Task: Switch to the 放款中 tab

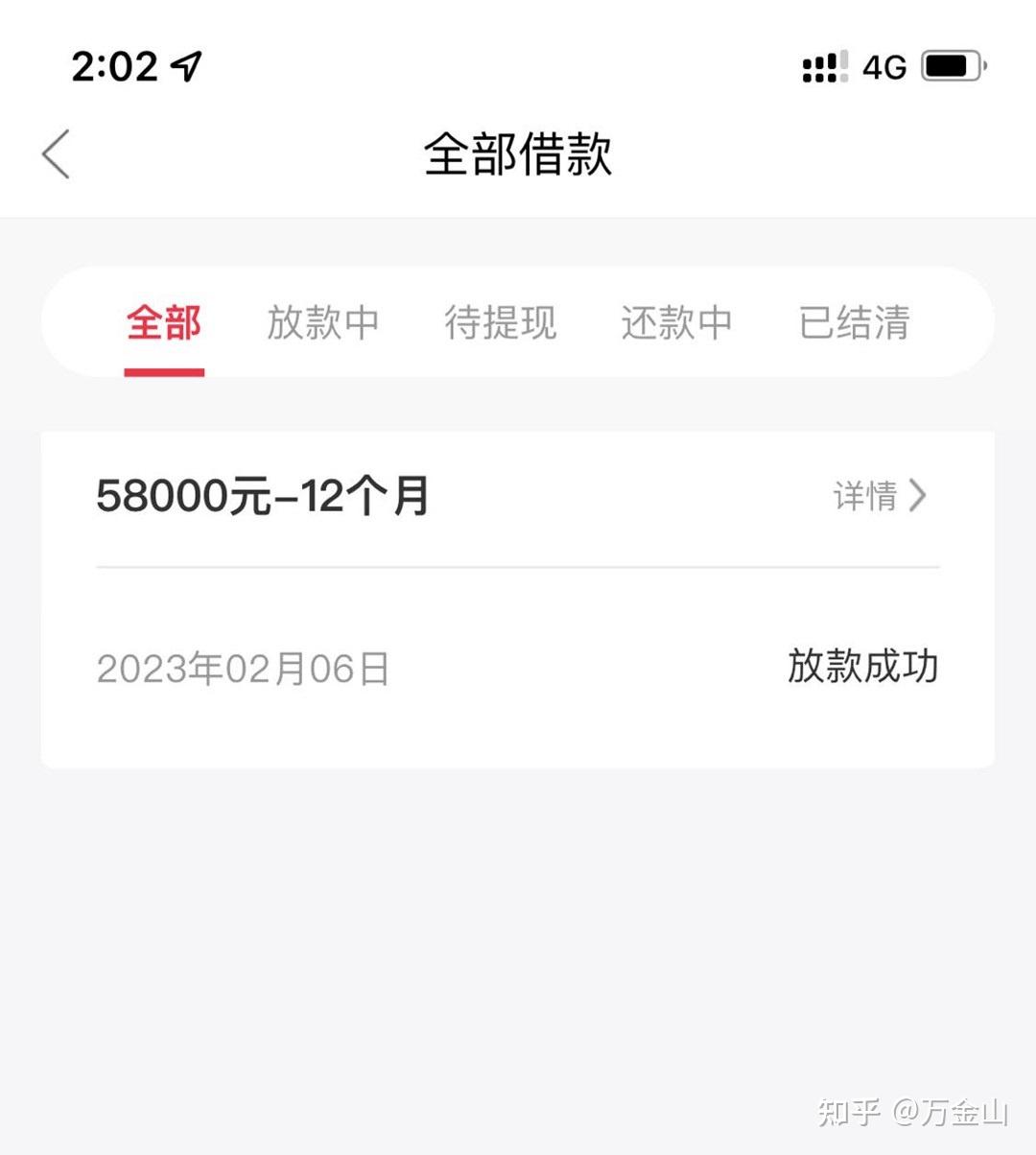Action: tap(324, 323)
